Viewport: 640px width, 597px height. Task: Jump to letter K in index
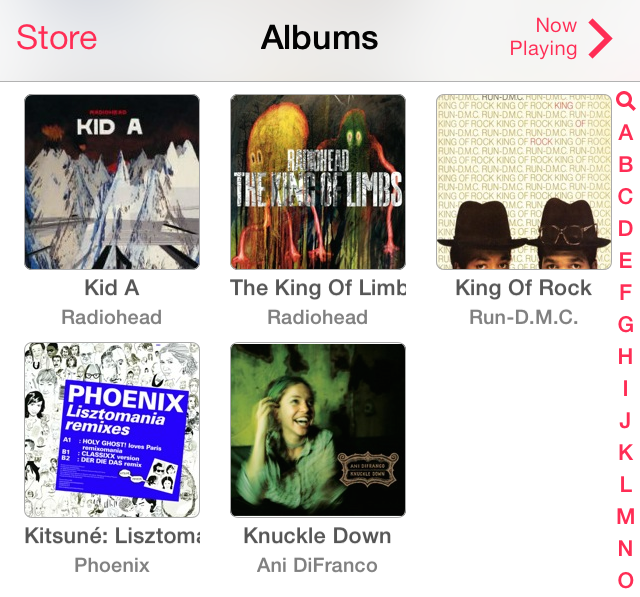point(626,452)
